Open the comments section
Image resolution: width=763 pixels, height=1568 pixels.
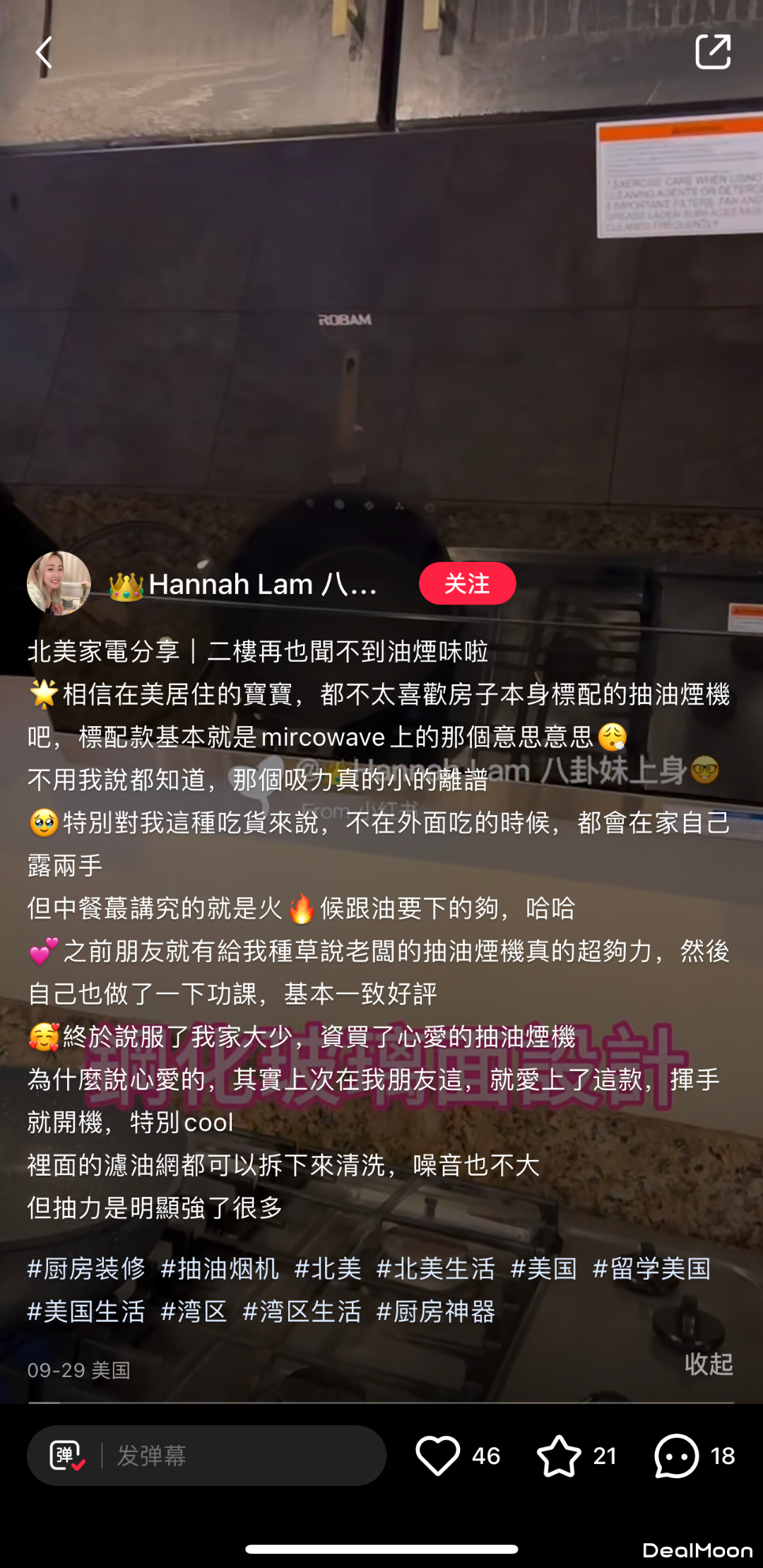(676, 1456)
